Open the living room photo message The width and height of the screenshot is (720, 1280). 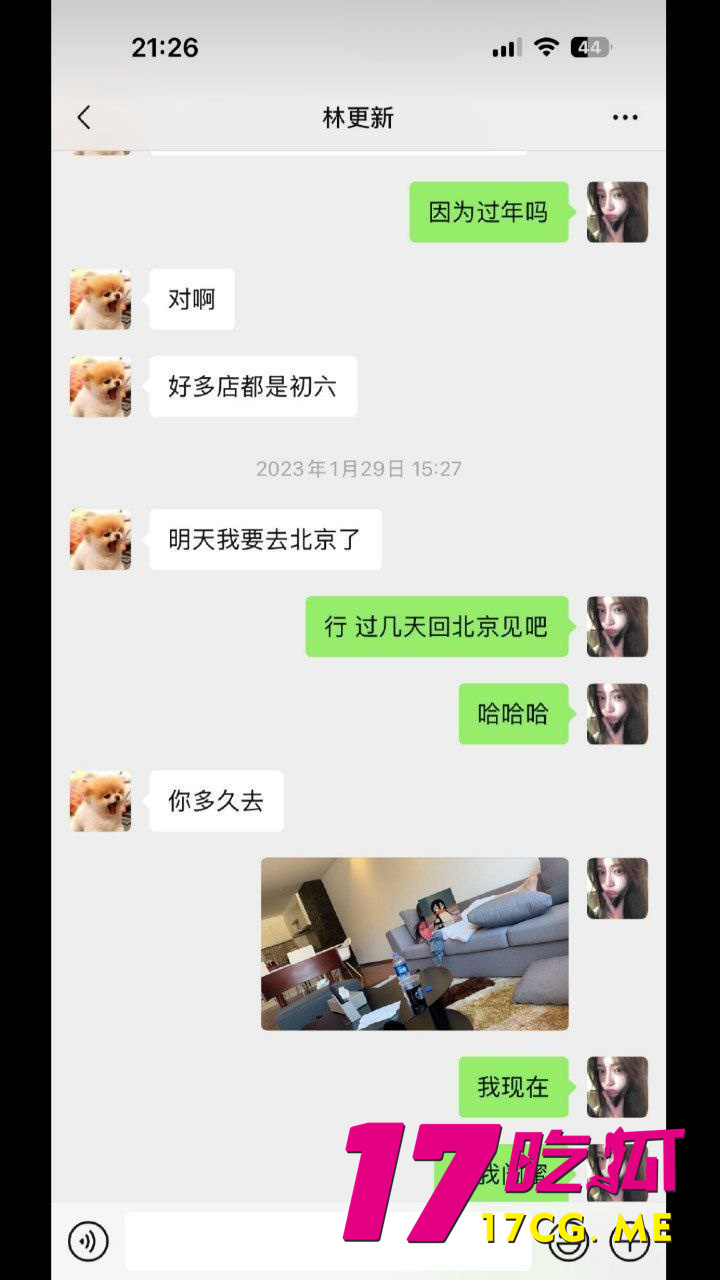click(x=414, y=943)
